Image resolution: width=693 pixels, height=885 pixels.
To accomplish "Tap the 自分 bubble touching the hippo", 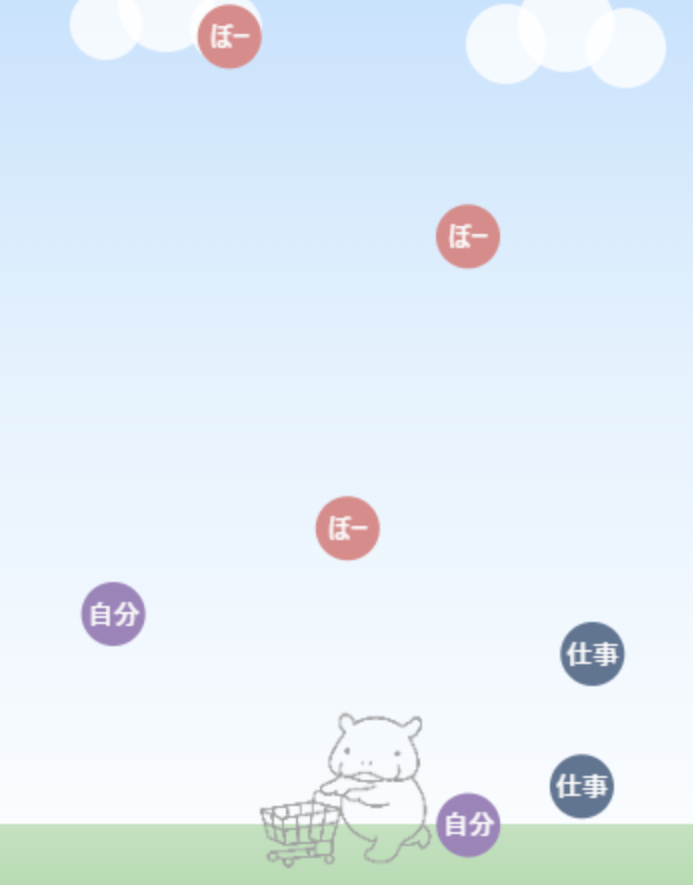I will (468, 825).
